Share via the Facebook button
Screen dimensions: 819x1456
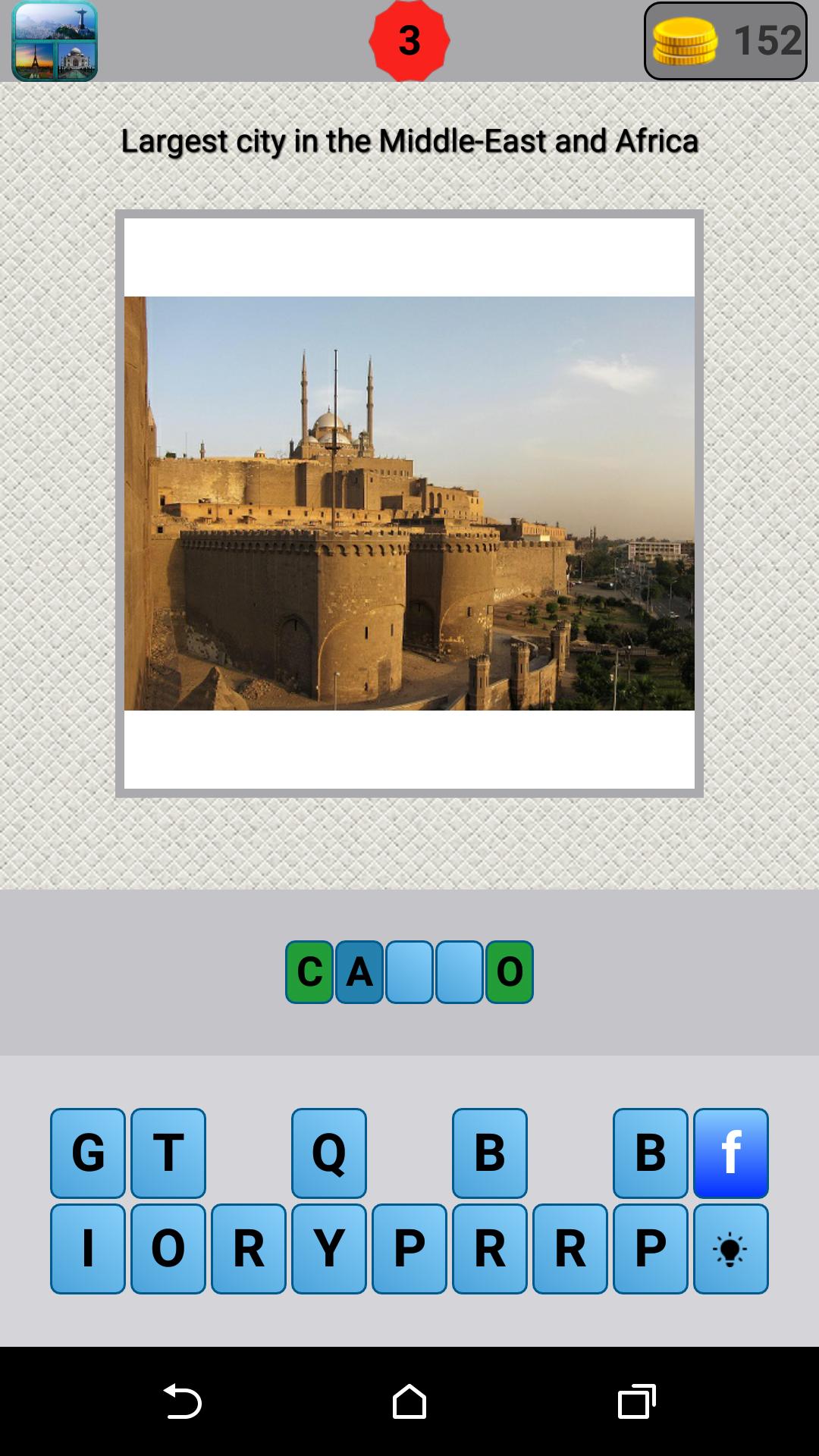730,1153
